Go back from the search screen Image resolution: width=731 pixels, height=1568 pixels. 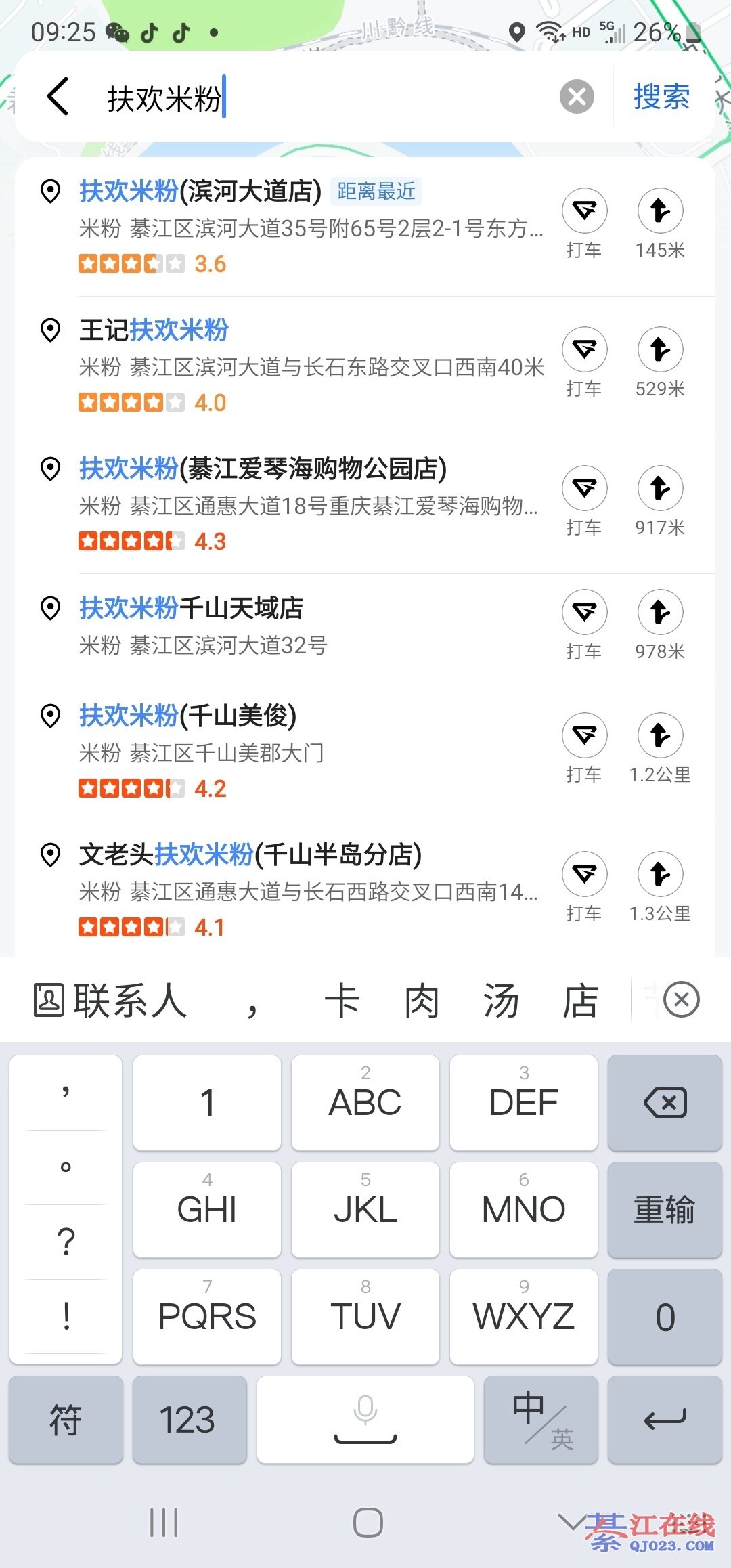point(58,97)
